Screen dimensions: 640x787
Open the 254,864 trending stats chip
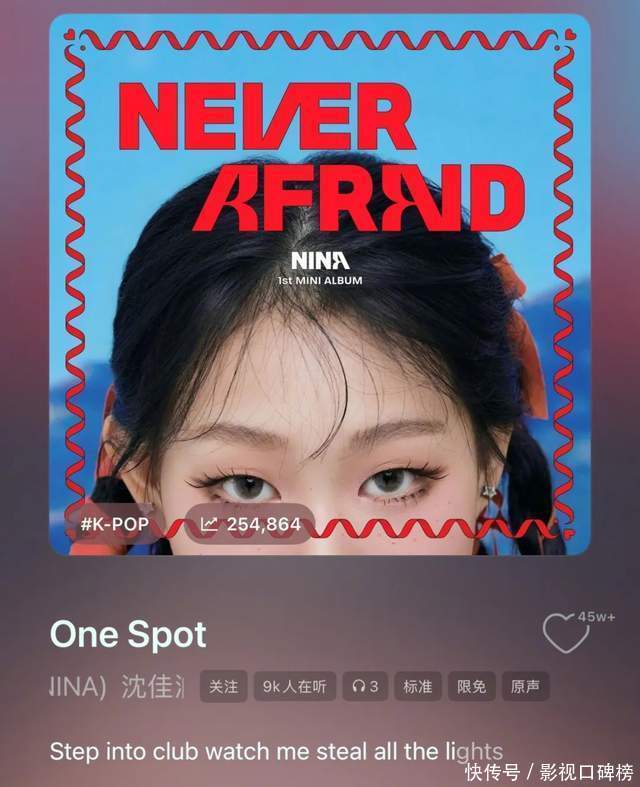tap(250, 524)
